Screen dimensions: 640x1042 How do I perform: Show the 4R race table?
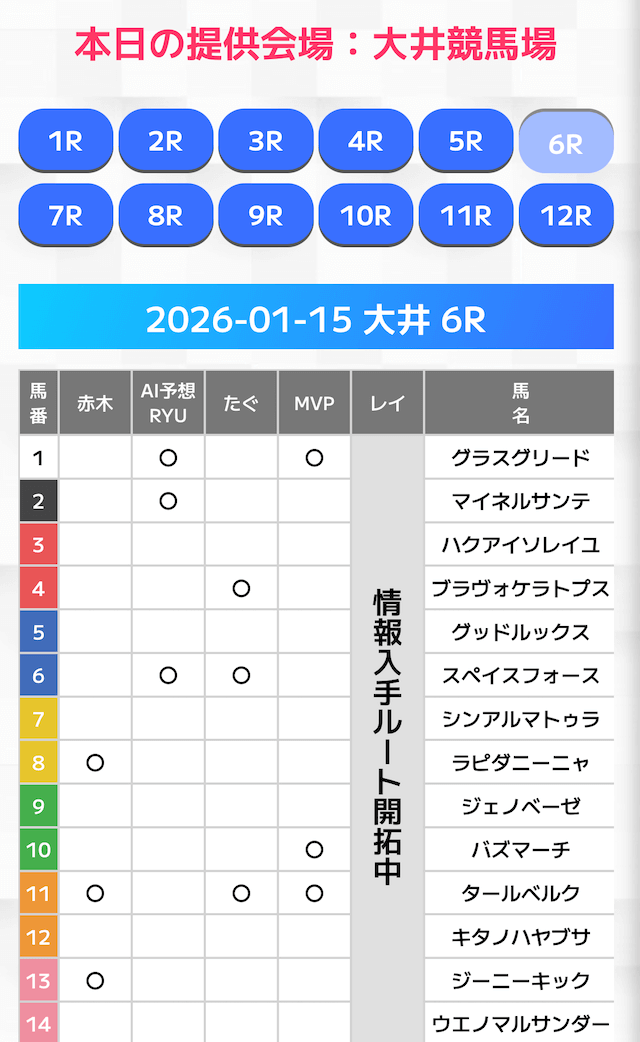366,141
